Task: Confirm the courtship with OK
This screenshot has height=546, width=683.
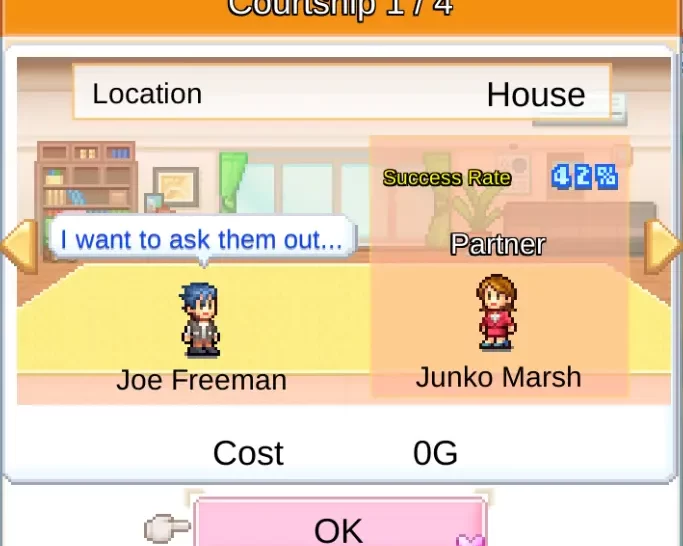Action: pyautogui.click(x=339, y=526)
